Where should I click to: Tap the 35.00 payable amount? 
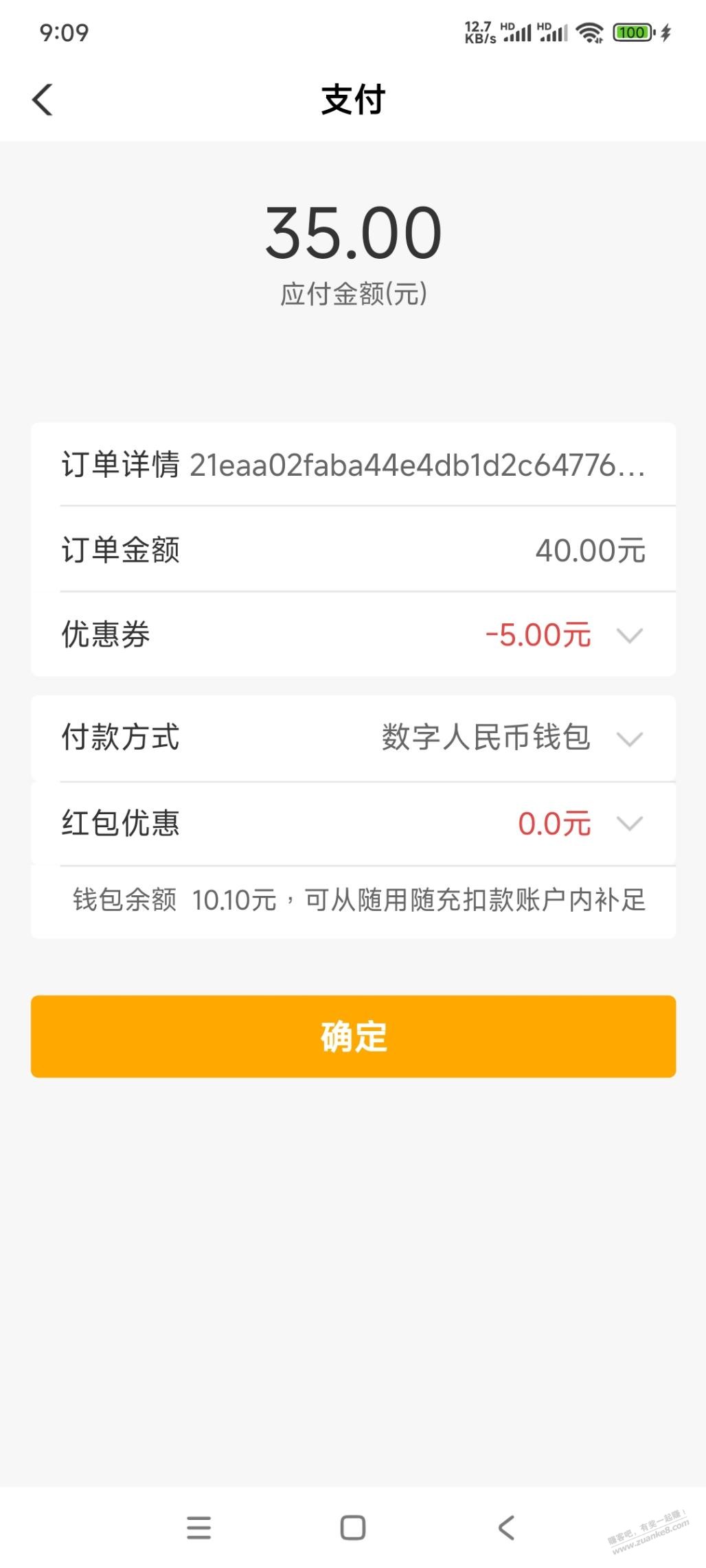[x=352, y=233]
